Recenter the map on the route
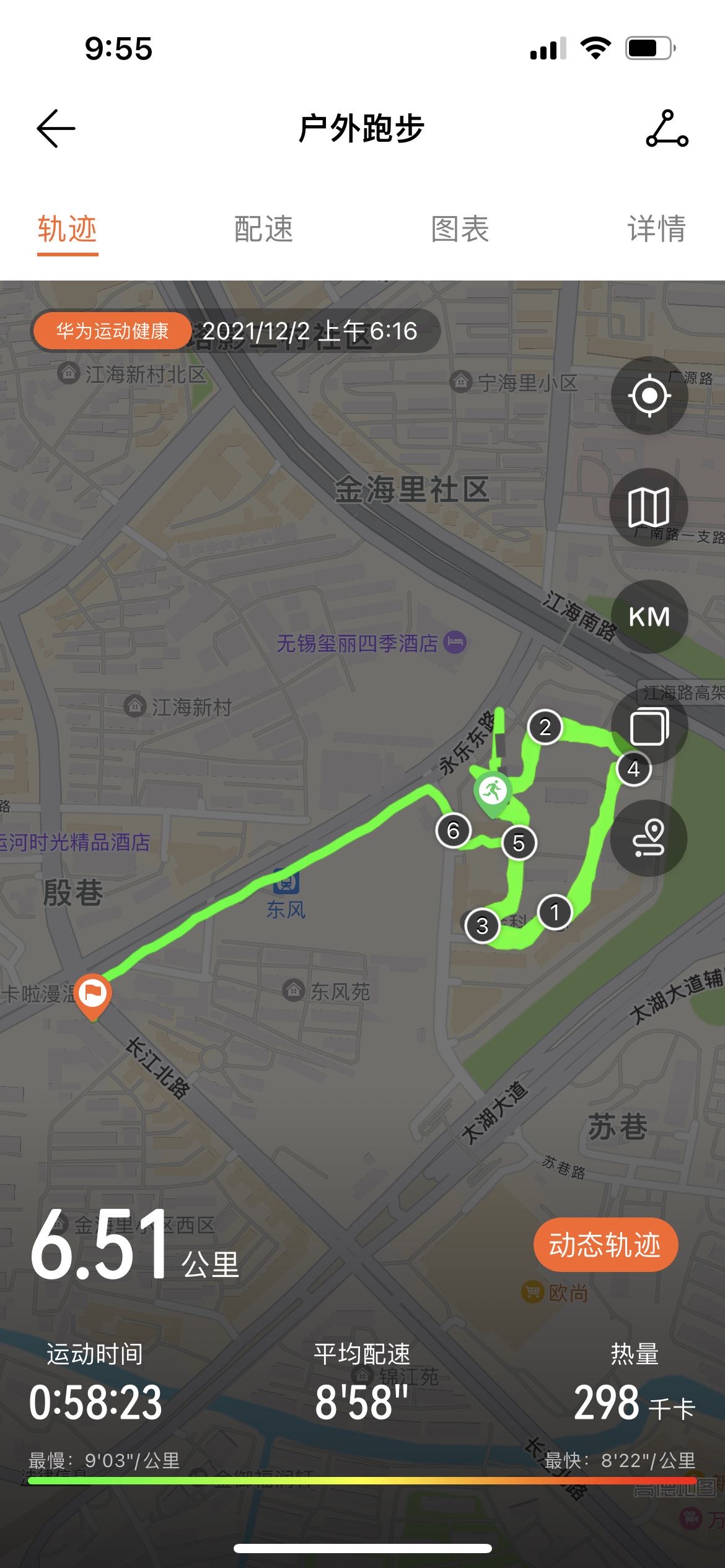This screenshot has height=1568, width=725. (x=649, y=395)
